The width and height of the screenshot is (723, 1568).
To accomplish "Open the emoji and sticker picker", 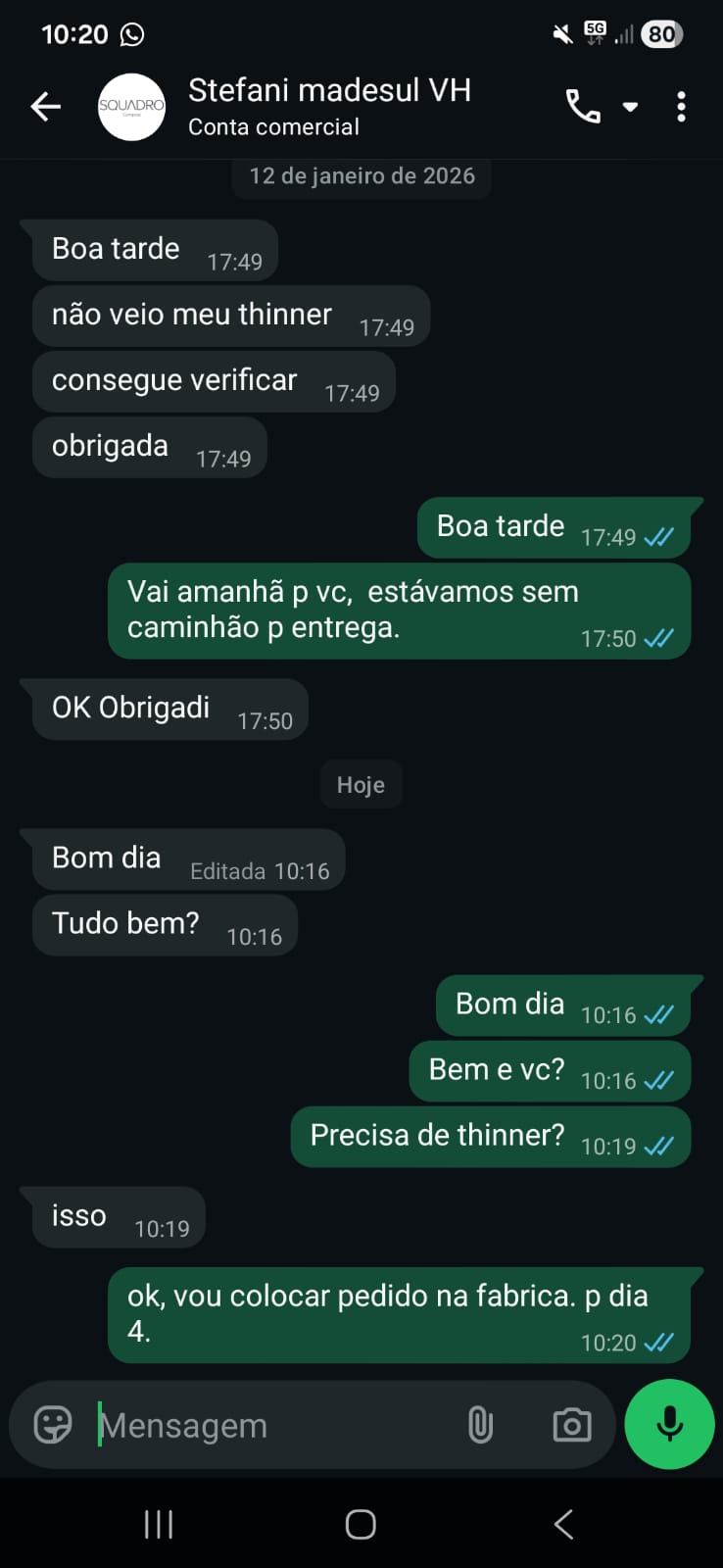I will coord(53,1425).
